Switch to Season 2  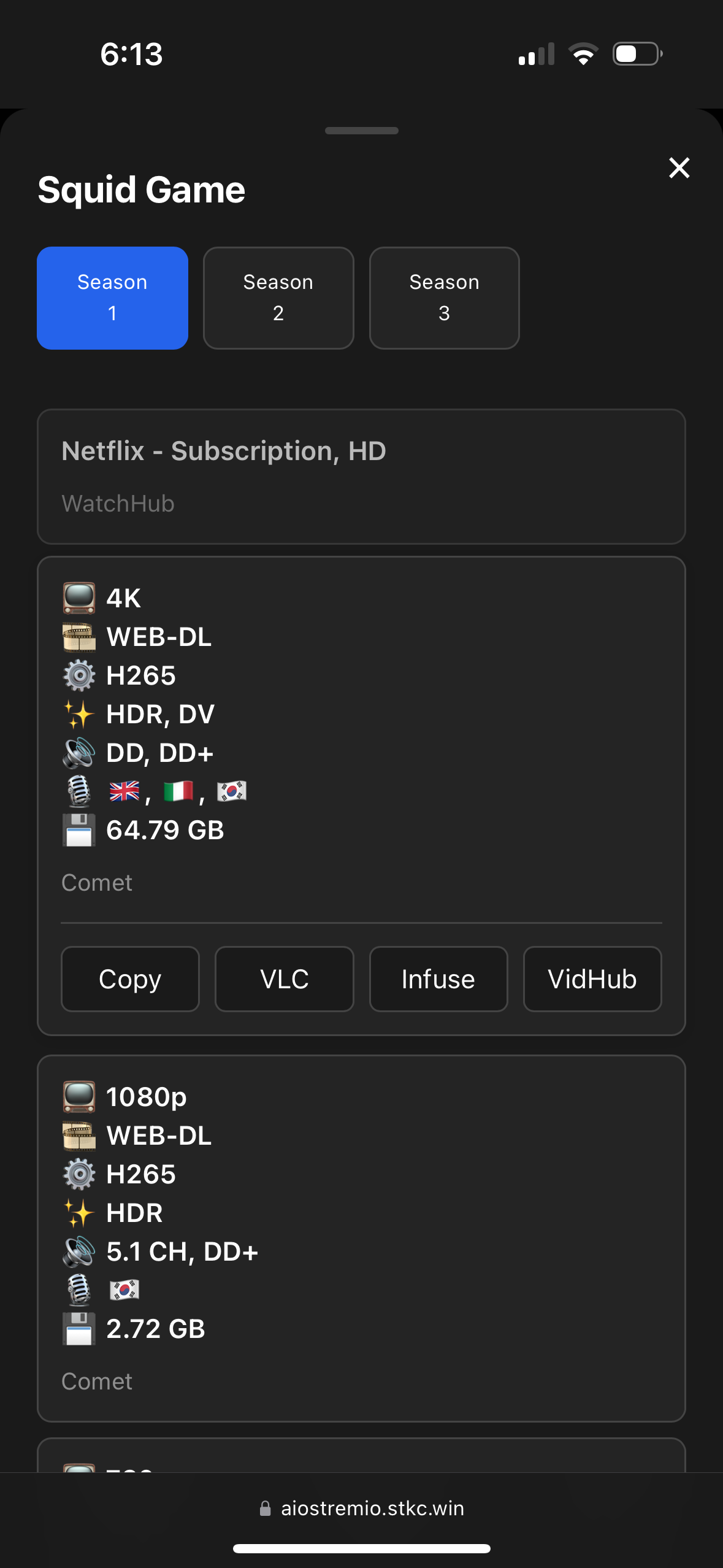point(278,298)
